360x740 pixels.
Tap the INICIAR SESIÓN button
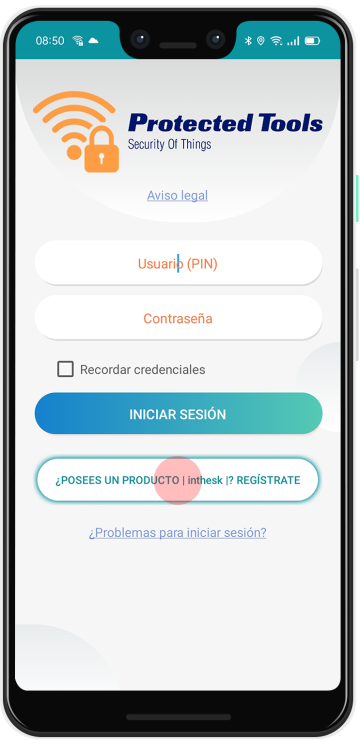click(178, 414)
